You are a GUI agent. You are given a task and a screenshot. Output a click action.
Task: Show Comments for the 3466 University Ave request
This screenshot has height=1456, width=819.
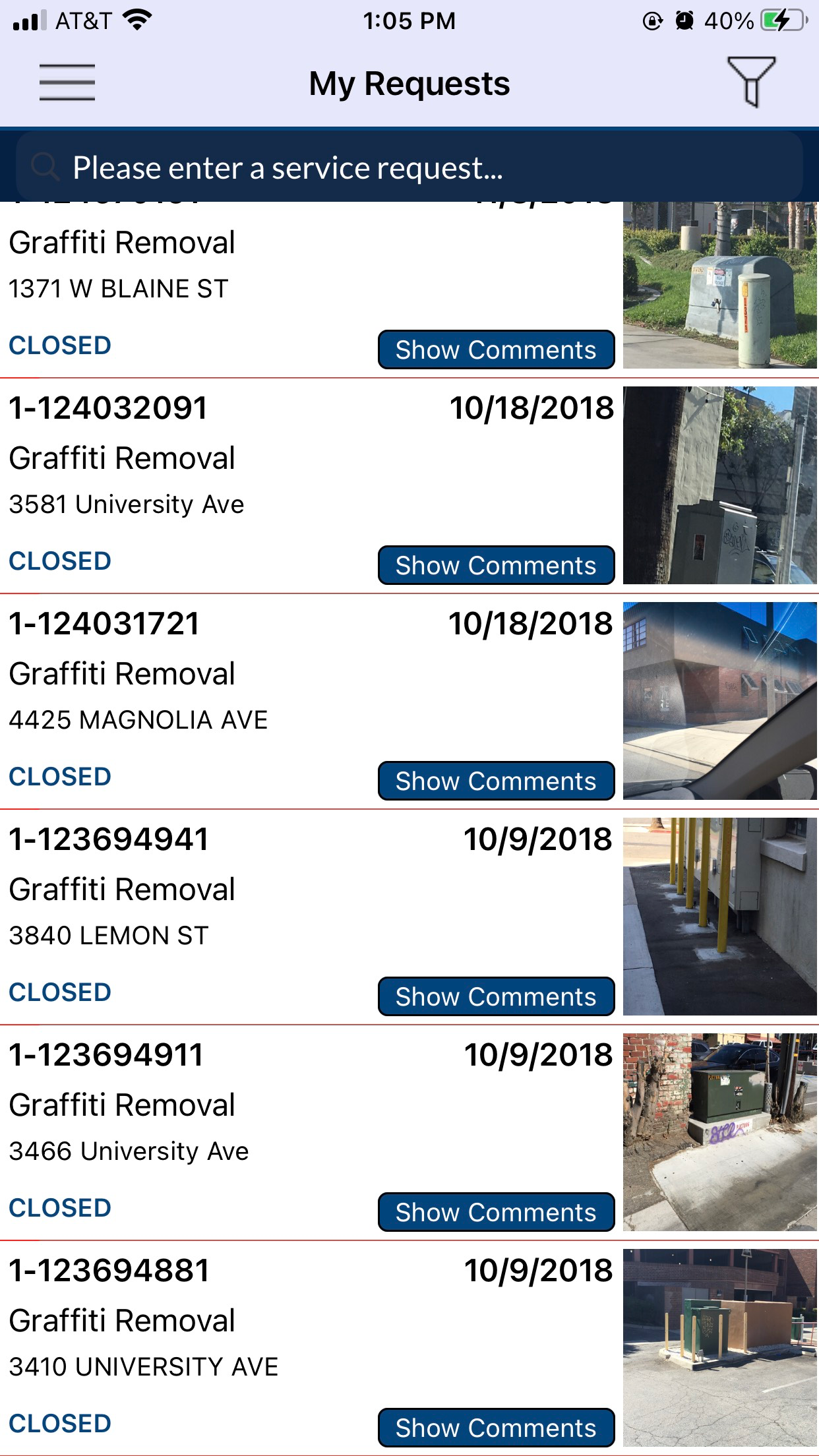(495, 1212)
